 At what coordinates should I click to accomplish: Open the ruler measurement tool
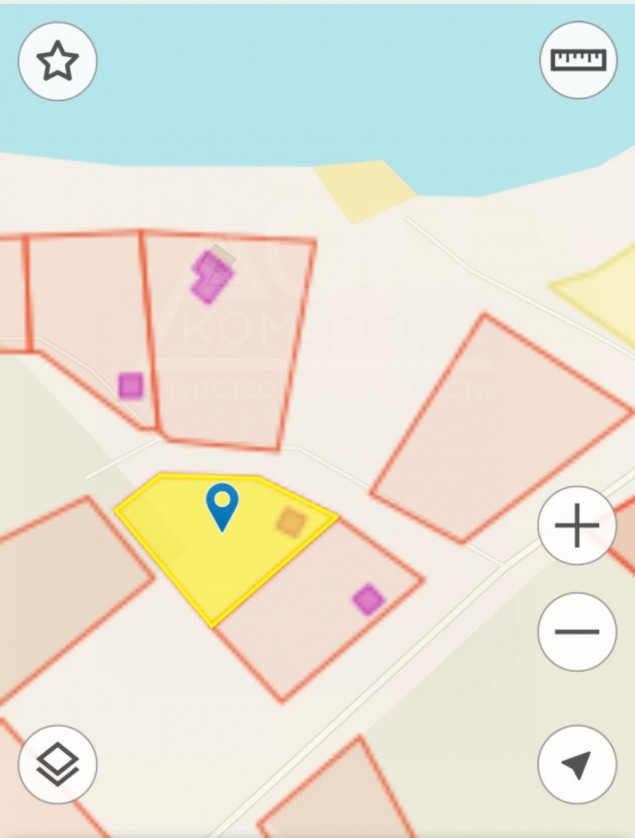click(x=578, y=60)
